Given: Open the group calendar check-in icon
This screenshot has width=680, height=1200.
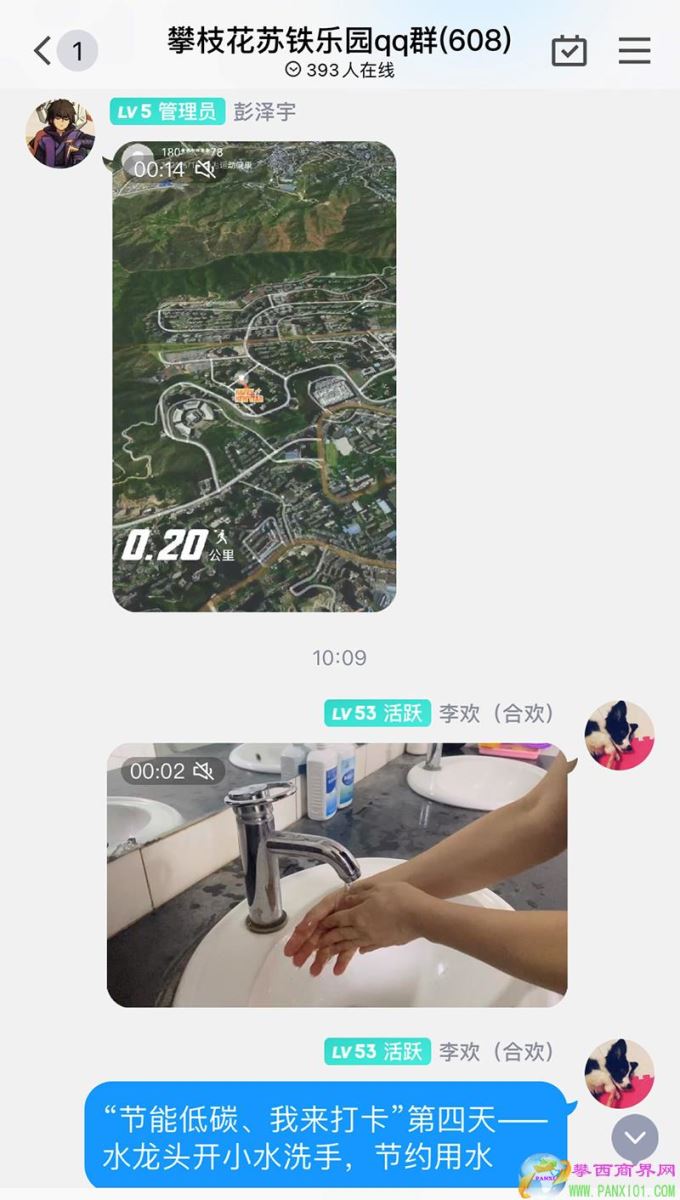Looking at the screenshot, I should point(569,50).
